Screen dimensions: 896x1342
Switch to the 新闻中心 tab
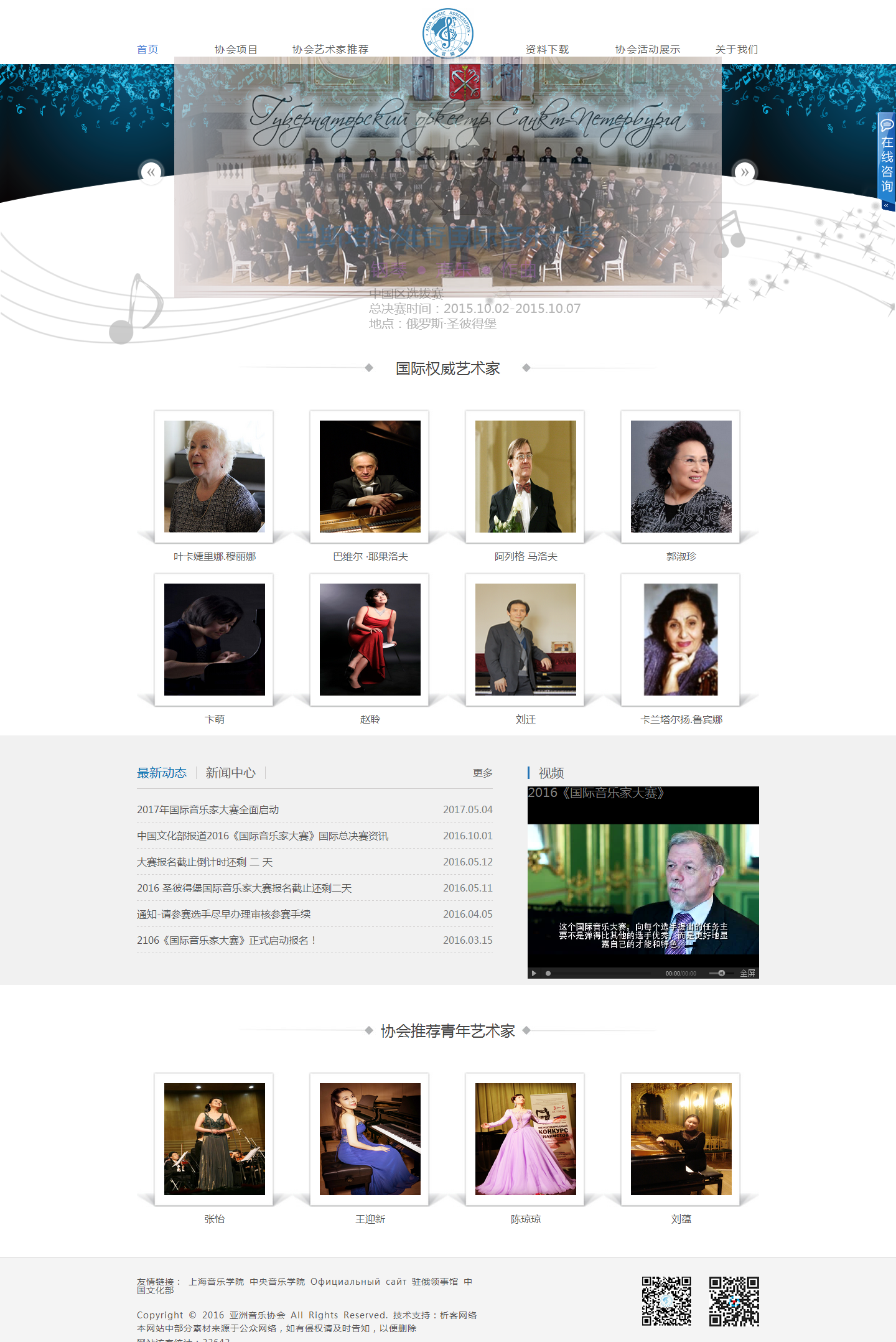[230, 773]
